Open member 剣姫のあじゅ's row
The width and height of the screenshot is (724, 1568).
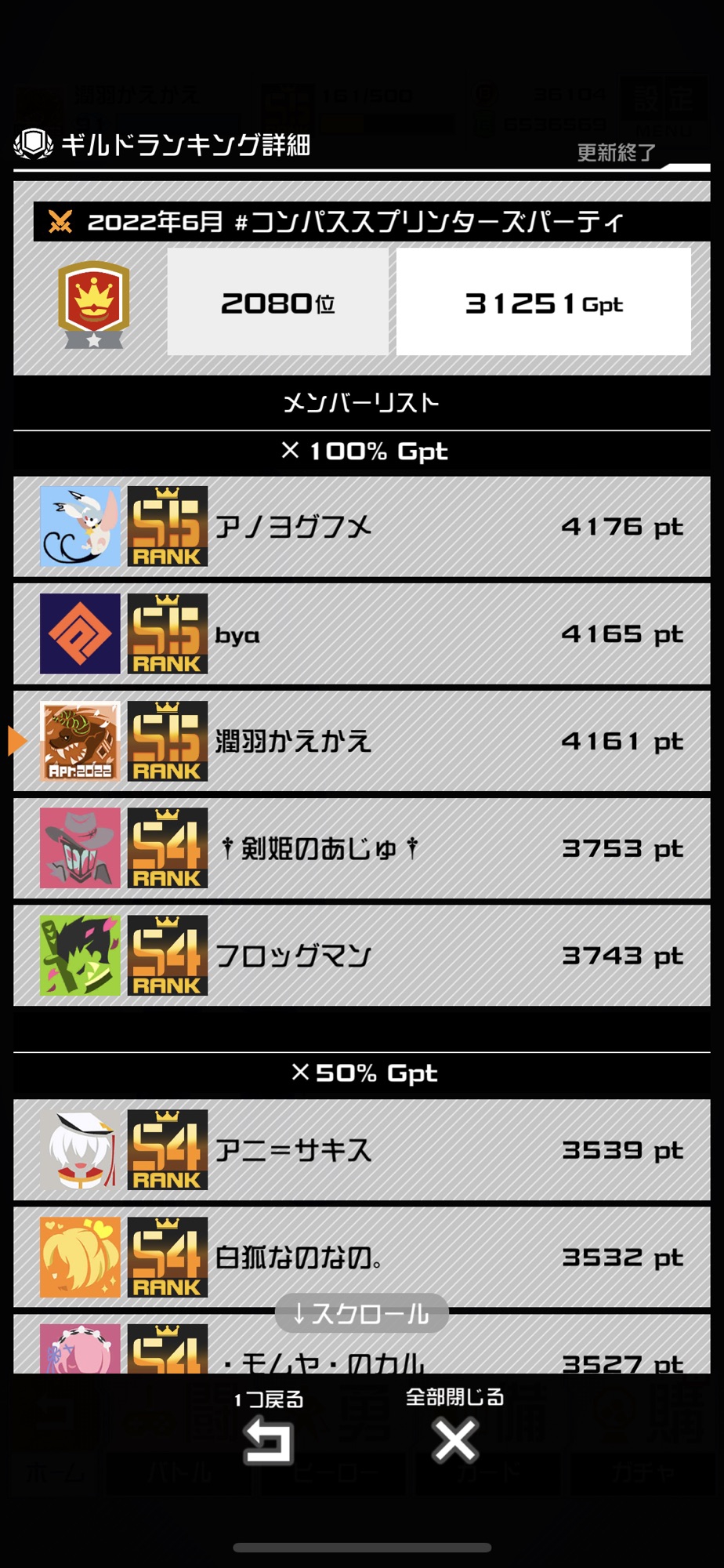362,848
